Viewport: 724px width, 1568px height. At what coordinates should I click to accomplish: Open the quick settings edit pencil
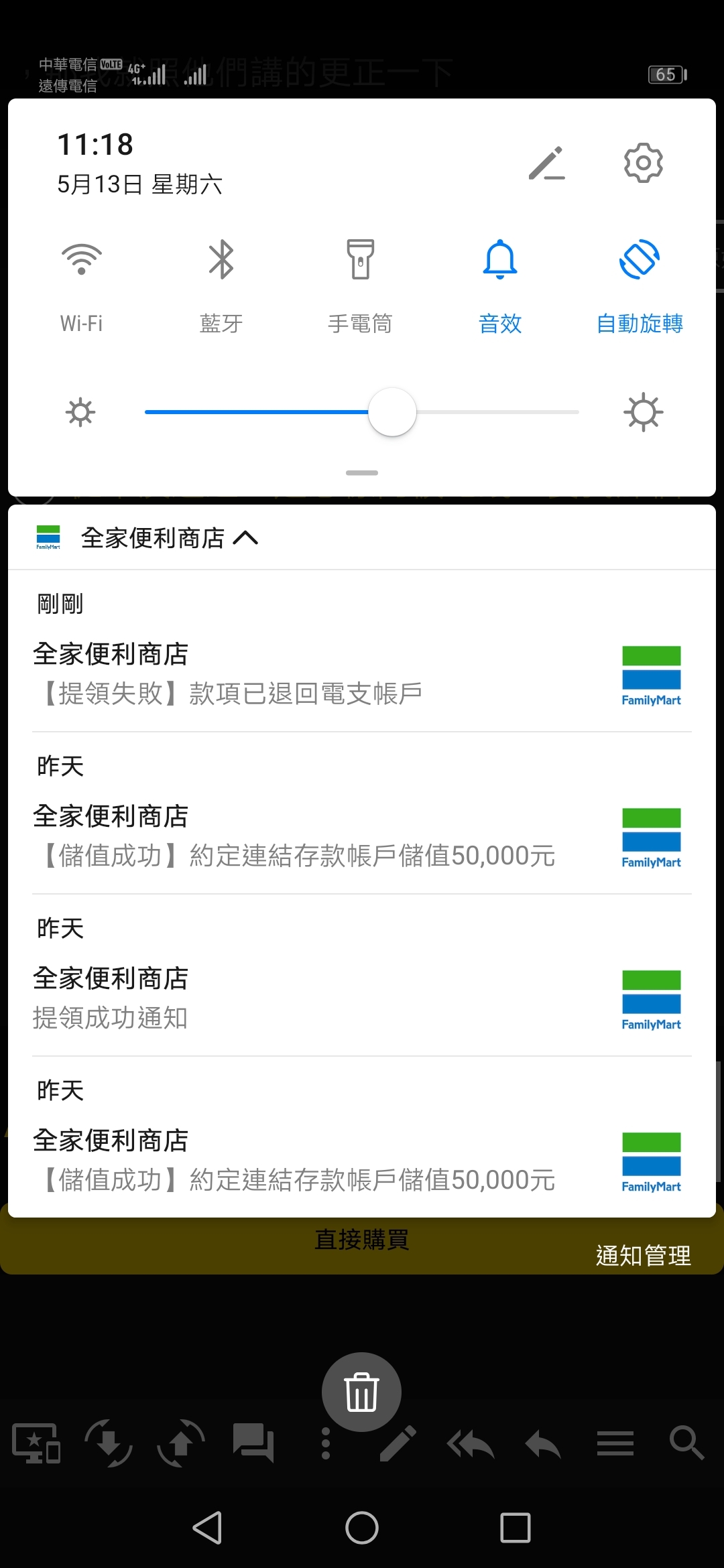tap(547, 163)
